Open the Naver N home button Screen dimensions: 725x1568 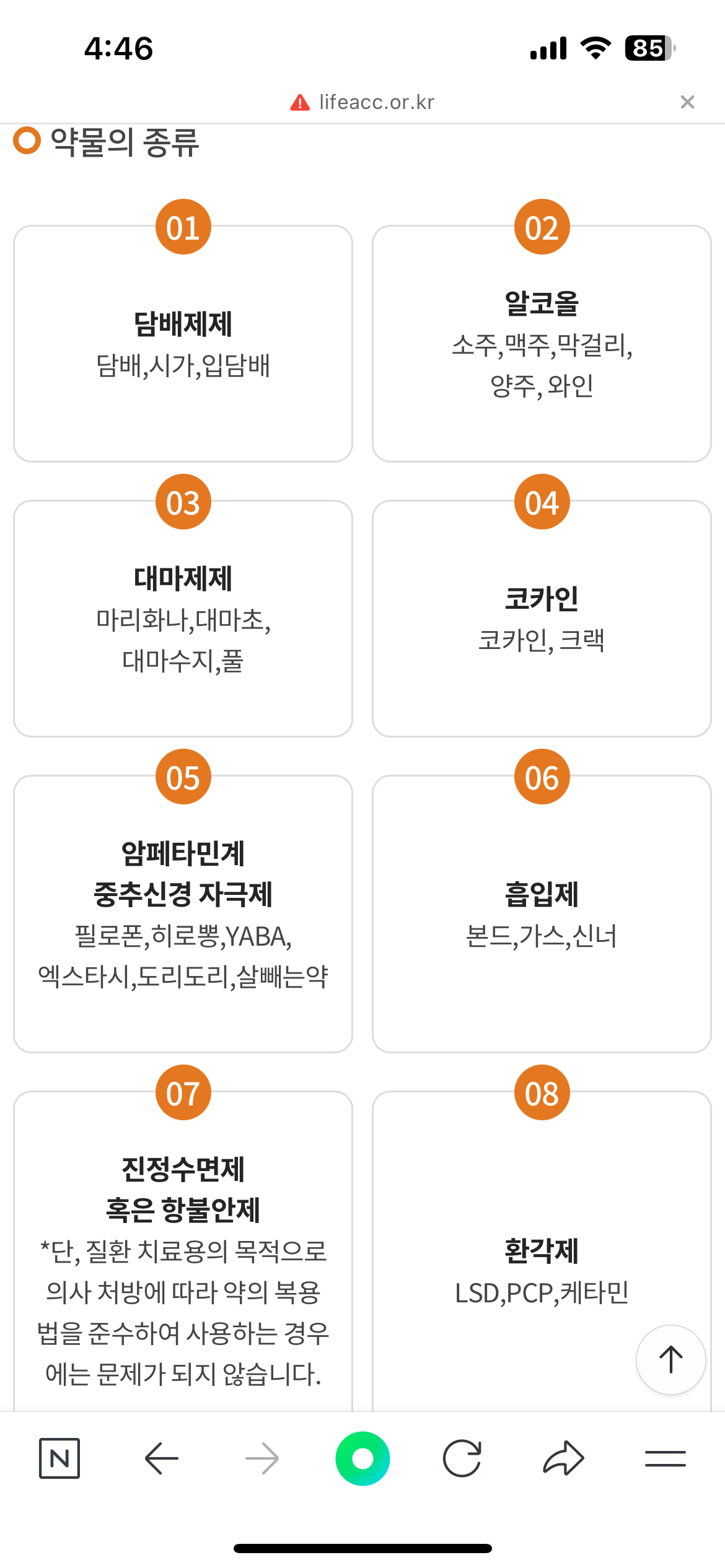59,1458
